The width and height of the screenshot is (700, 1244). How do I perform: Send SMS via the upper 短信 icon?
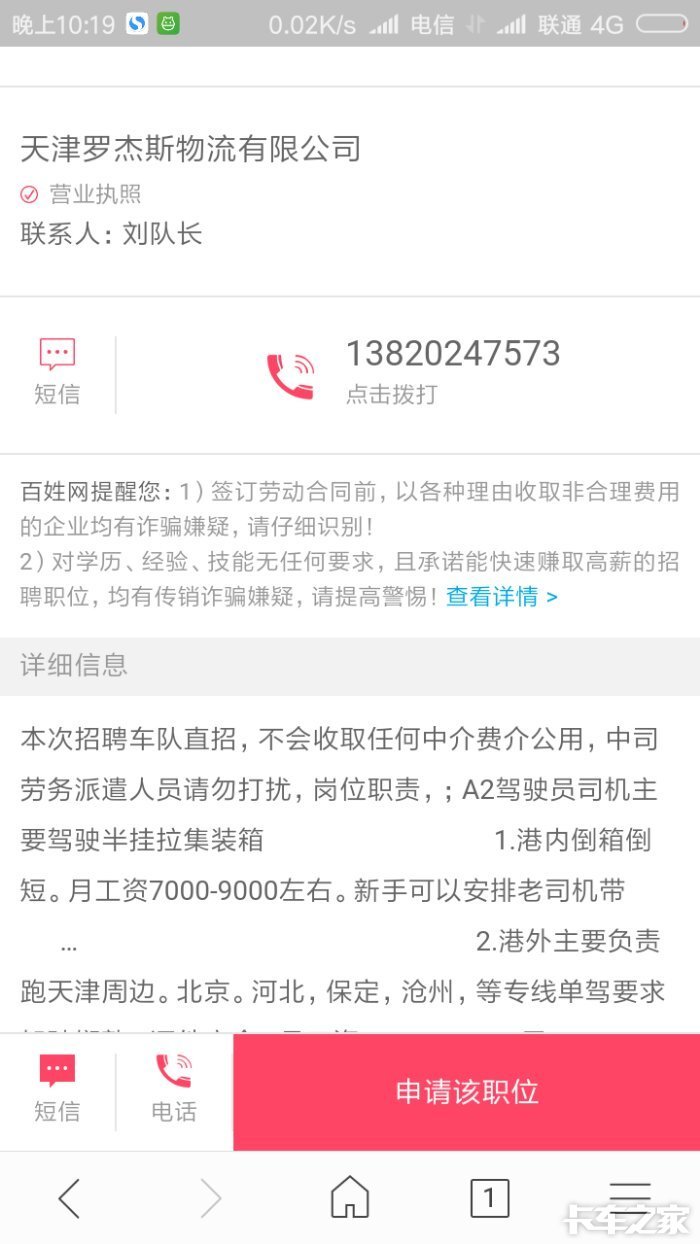click(x=57, y=372)
